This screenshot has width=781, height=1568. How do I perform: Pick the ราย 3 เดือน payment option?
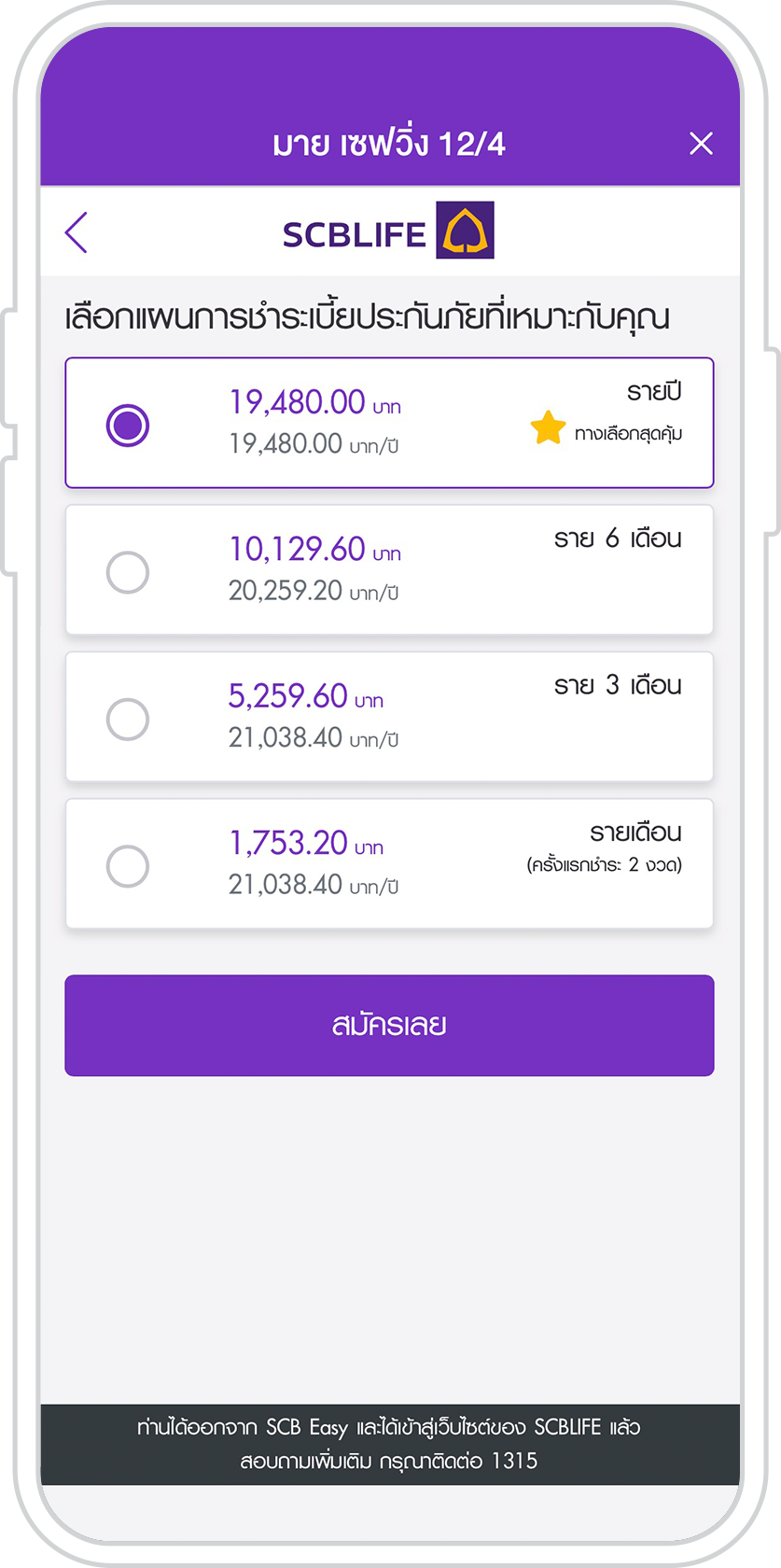[x=389, y=717]
